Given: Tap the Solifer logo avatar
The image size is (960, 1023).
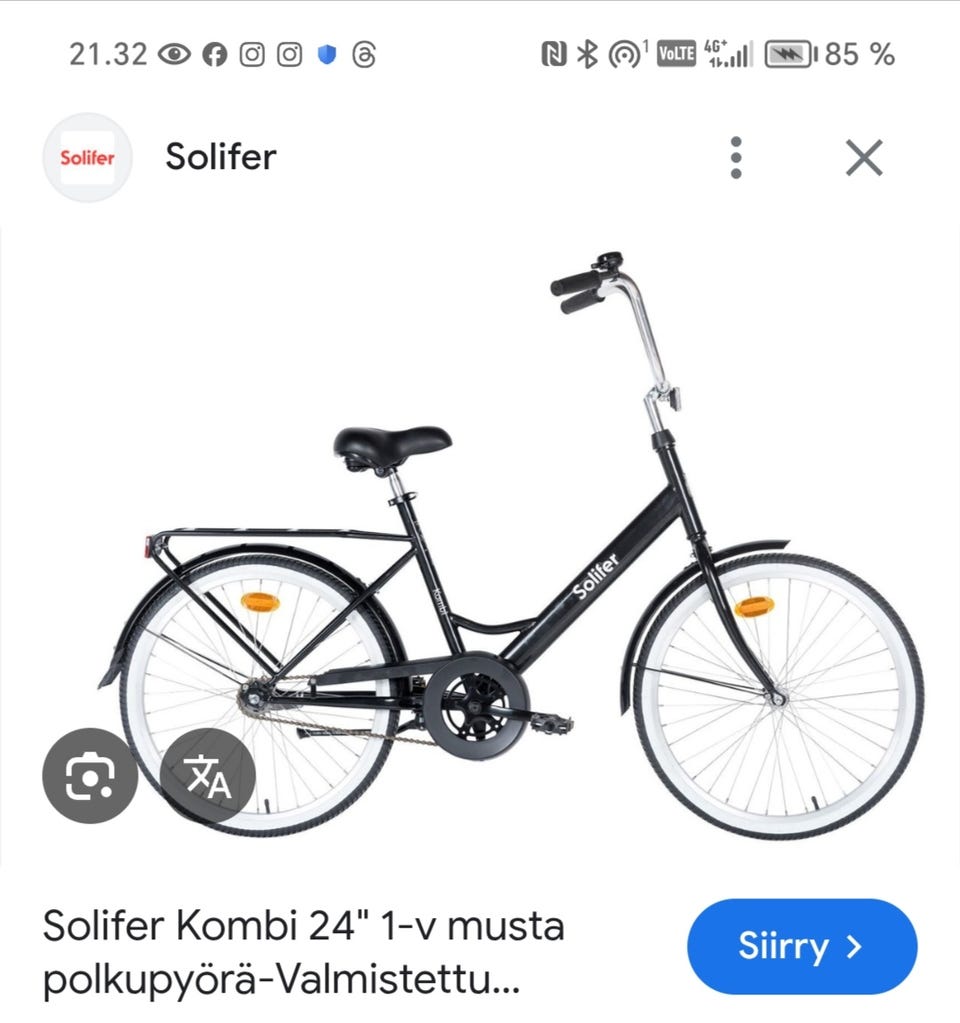Looking at the screenshot, I should click(86, 157).
